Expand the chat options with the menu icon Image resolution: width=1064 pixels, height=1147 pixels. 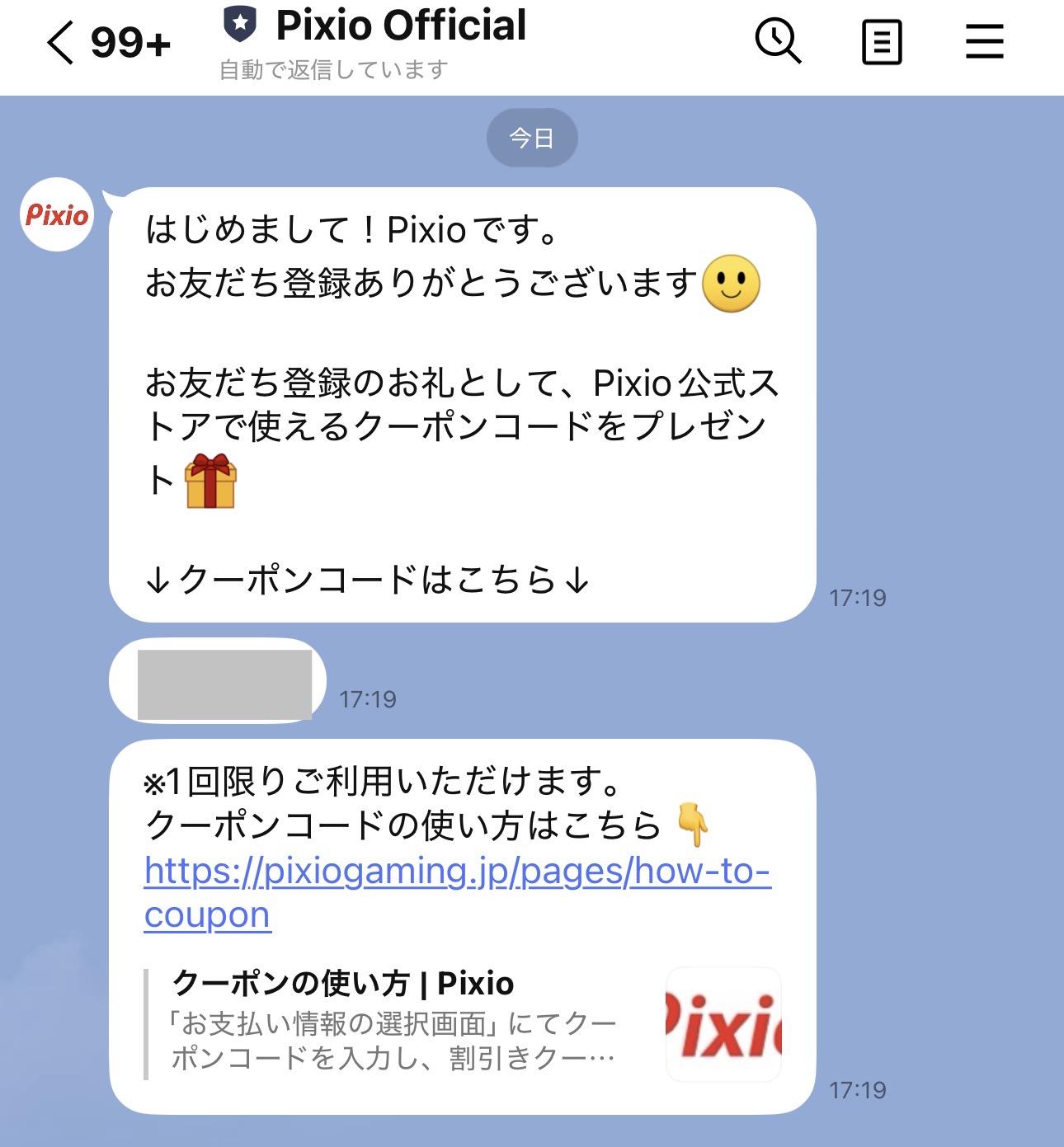pyautogui.click(x=983, y=40)
